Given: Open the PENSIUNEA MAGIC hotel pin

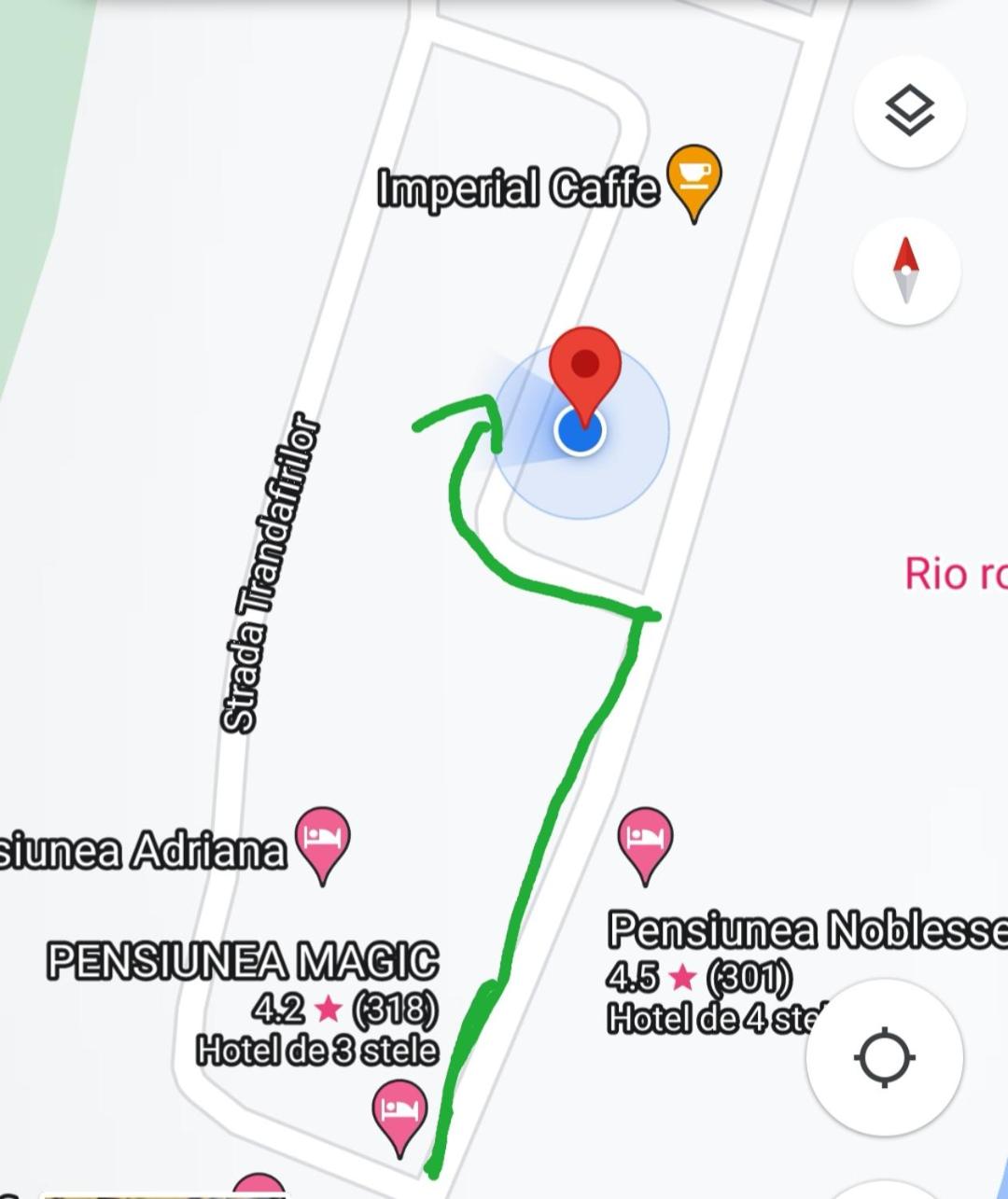Looking at the screenshot, I should click(399, 1112).
